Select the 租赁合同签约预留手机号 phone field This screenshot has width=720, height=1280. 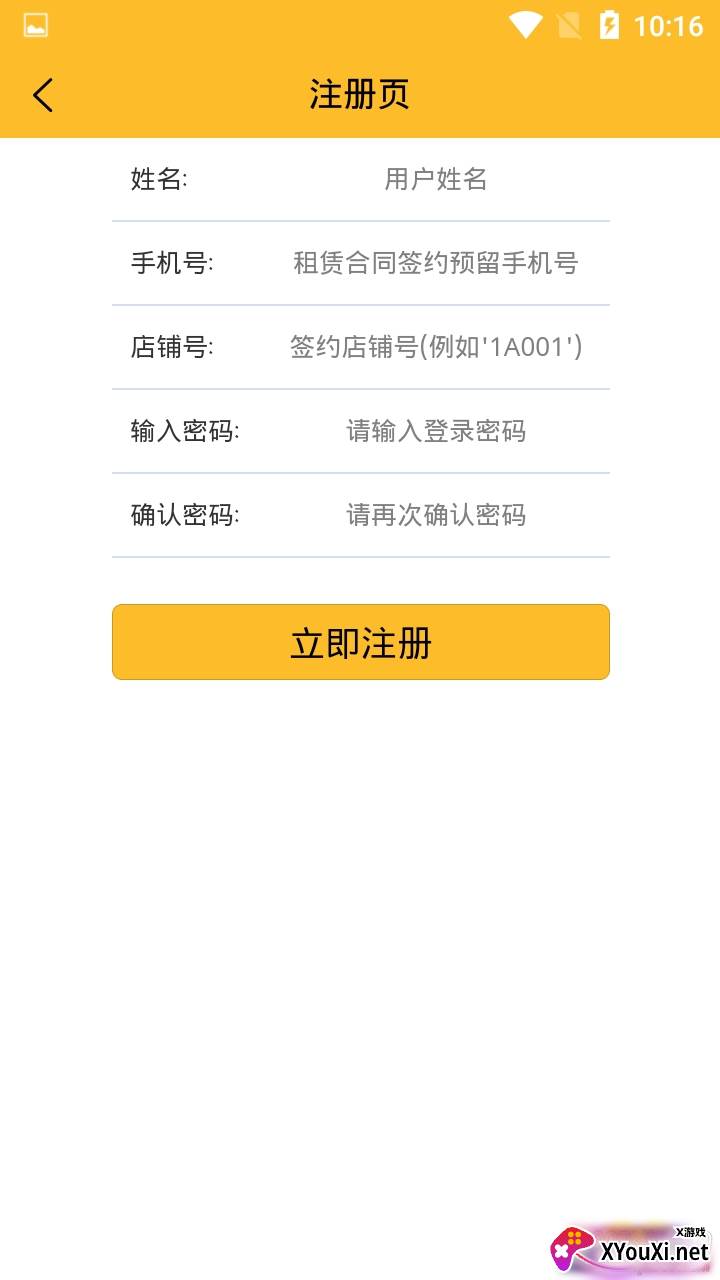(x=435, y=263)
